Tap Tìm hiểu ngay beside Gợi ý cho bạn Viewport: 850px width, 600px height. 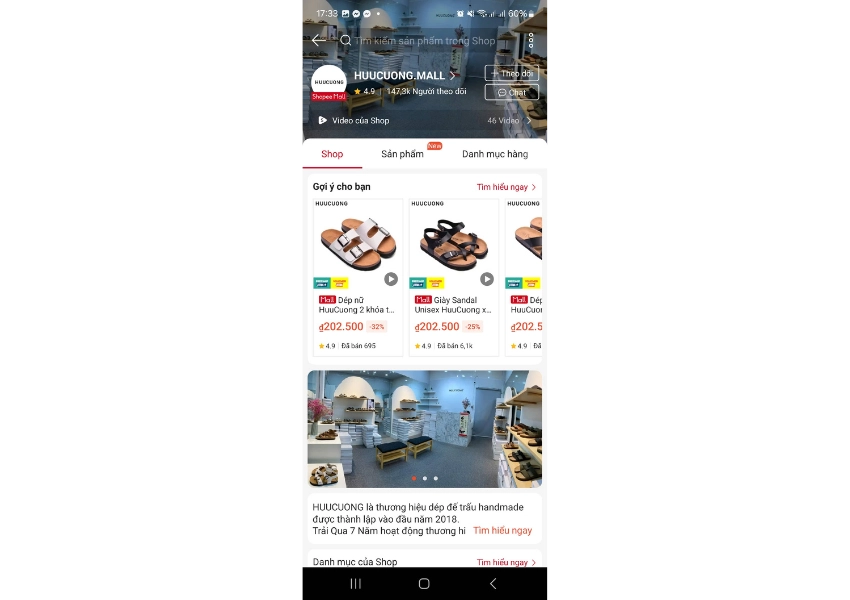(505, 187)
